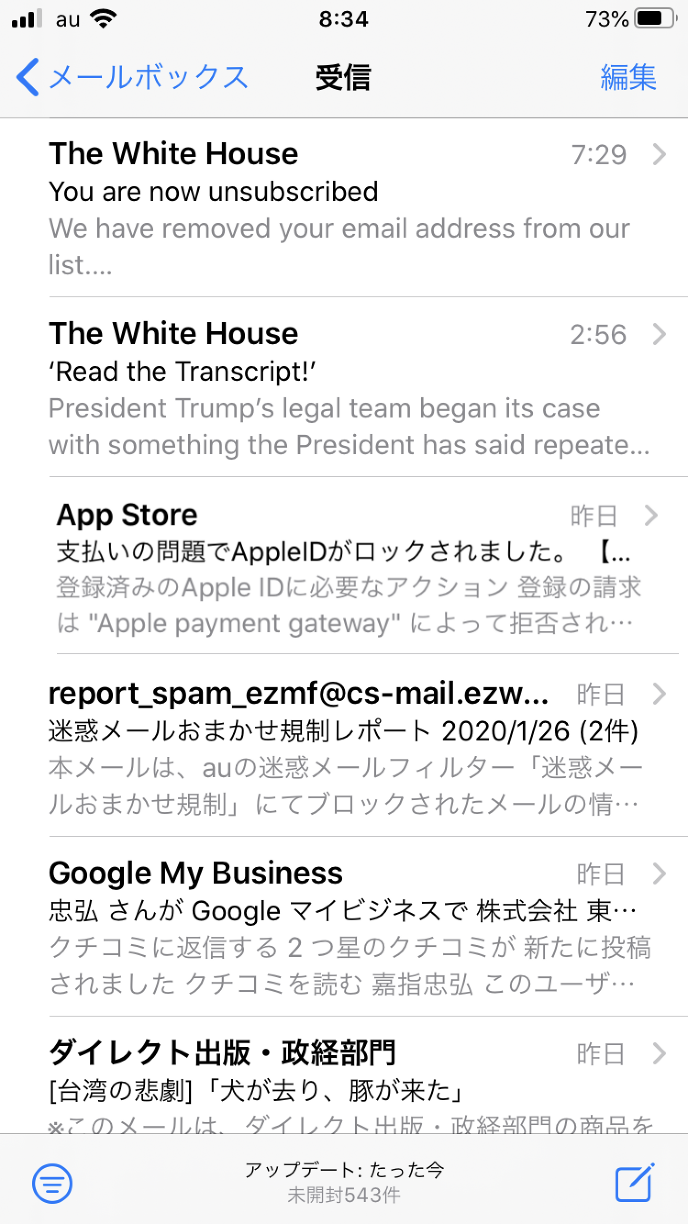Compose a new email
The height and width of the screenshot is (1224, 688).
(x=635, y=1182)
